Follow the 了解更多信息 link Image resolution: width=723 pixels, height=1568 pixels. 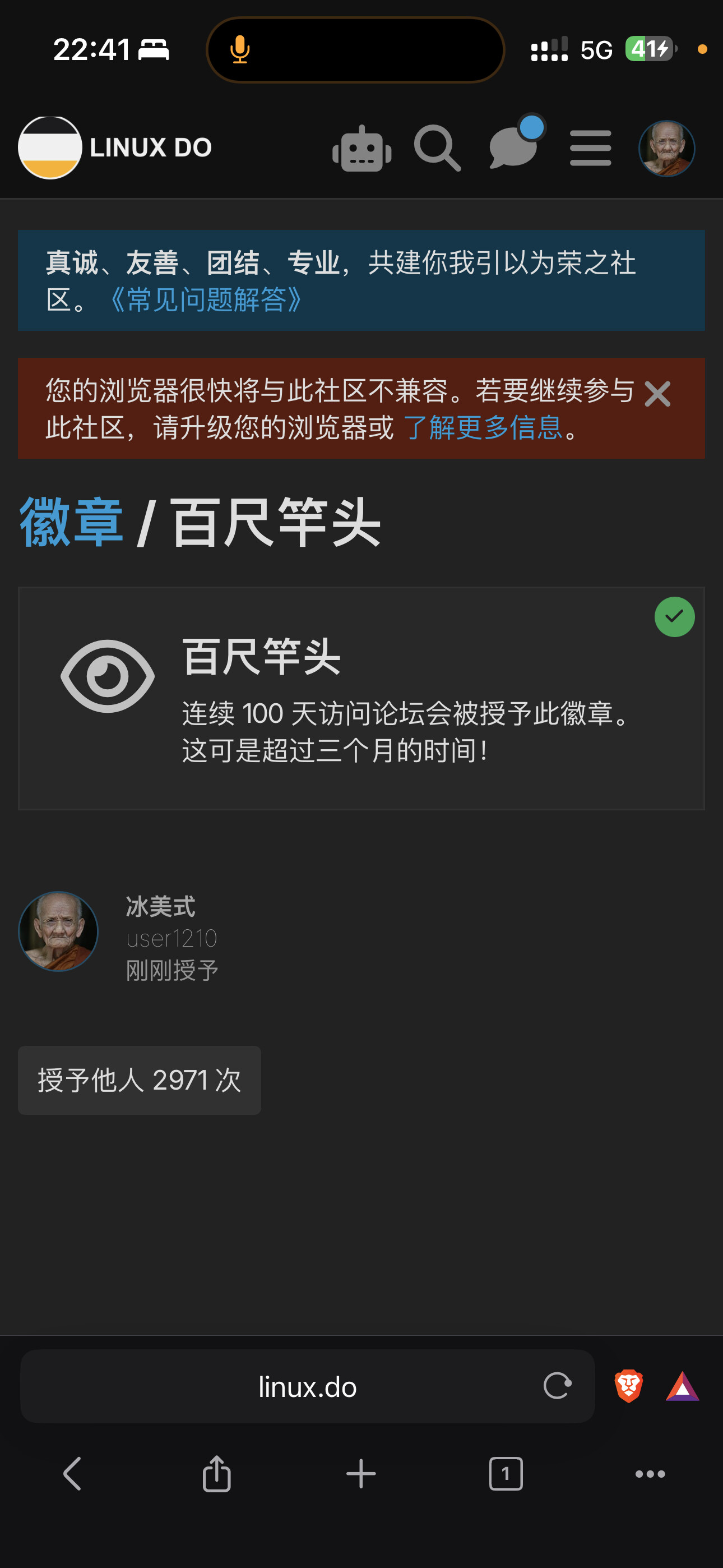pyautogui.click(x=482, y=427)
